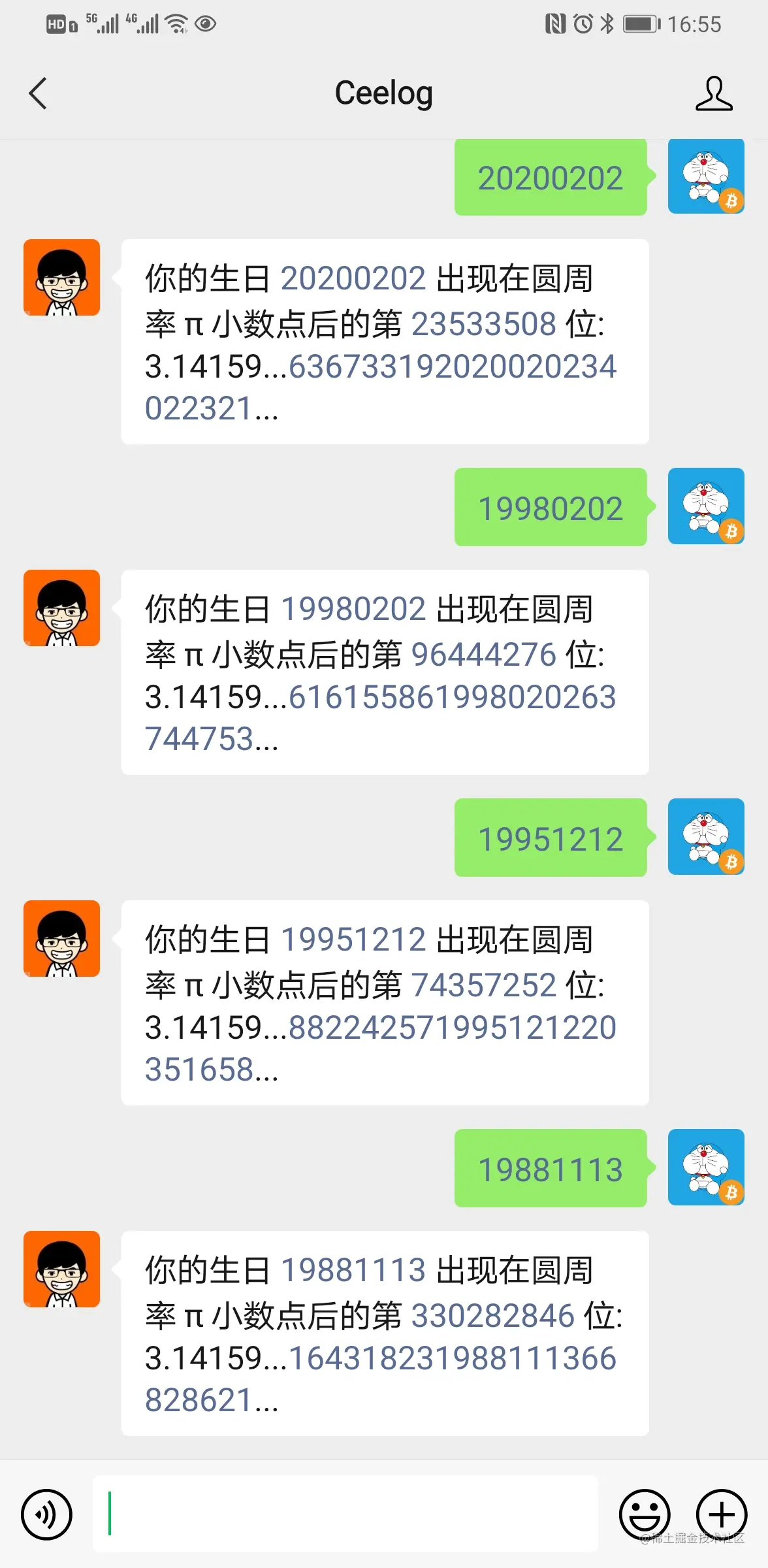Open the plus attachments menu
This screenshot has height=1568, width=768.
click(721, 1514)
